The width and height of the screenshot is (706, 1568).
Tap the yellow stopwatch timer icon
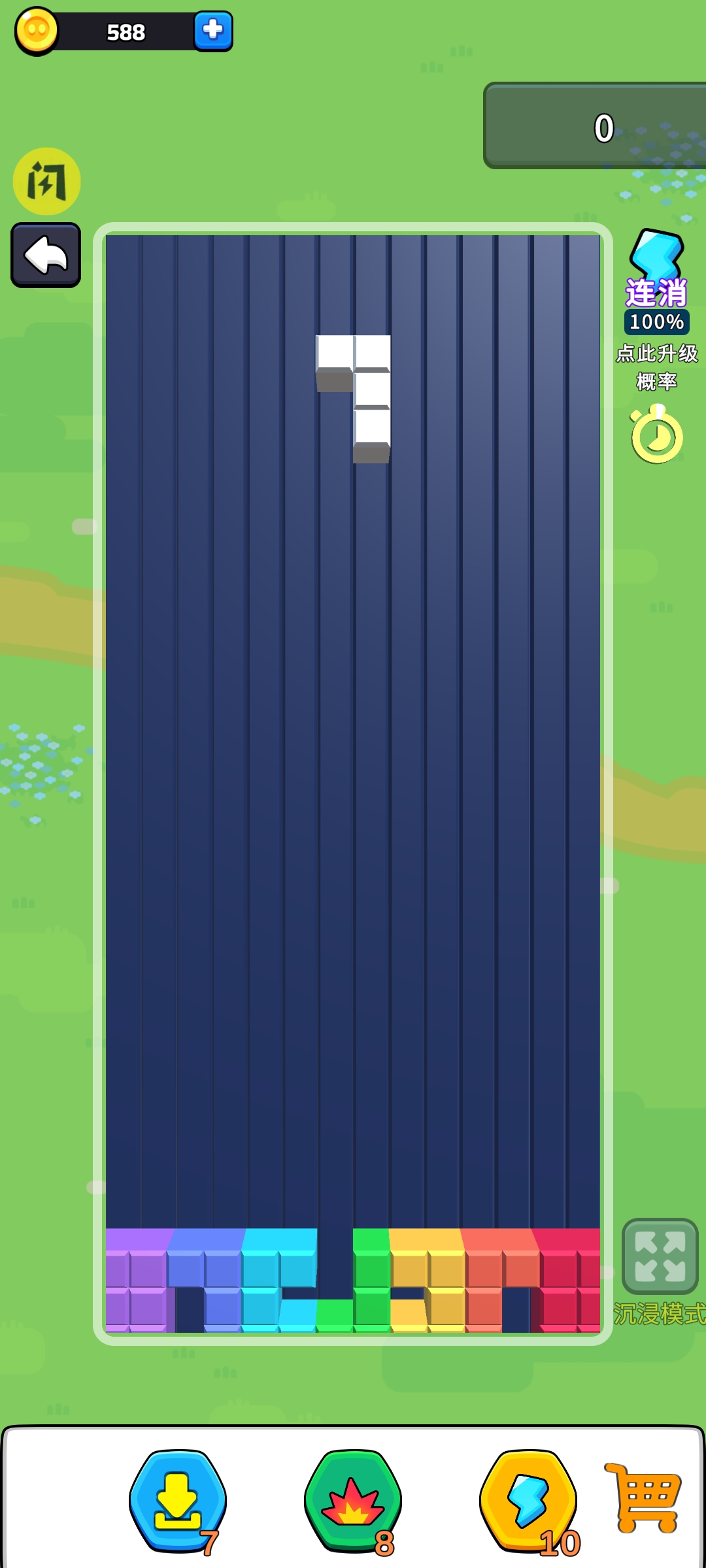pyautogui.click(x=656, y=435)
